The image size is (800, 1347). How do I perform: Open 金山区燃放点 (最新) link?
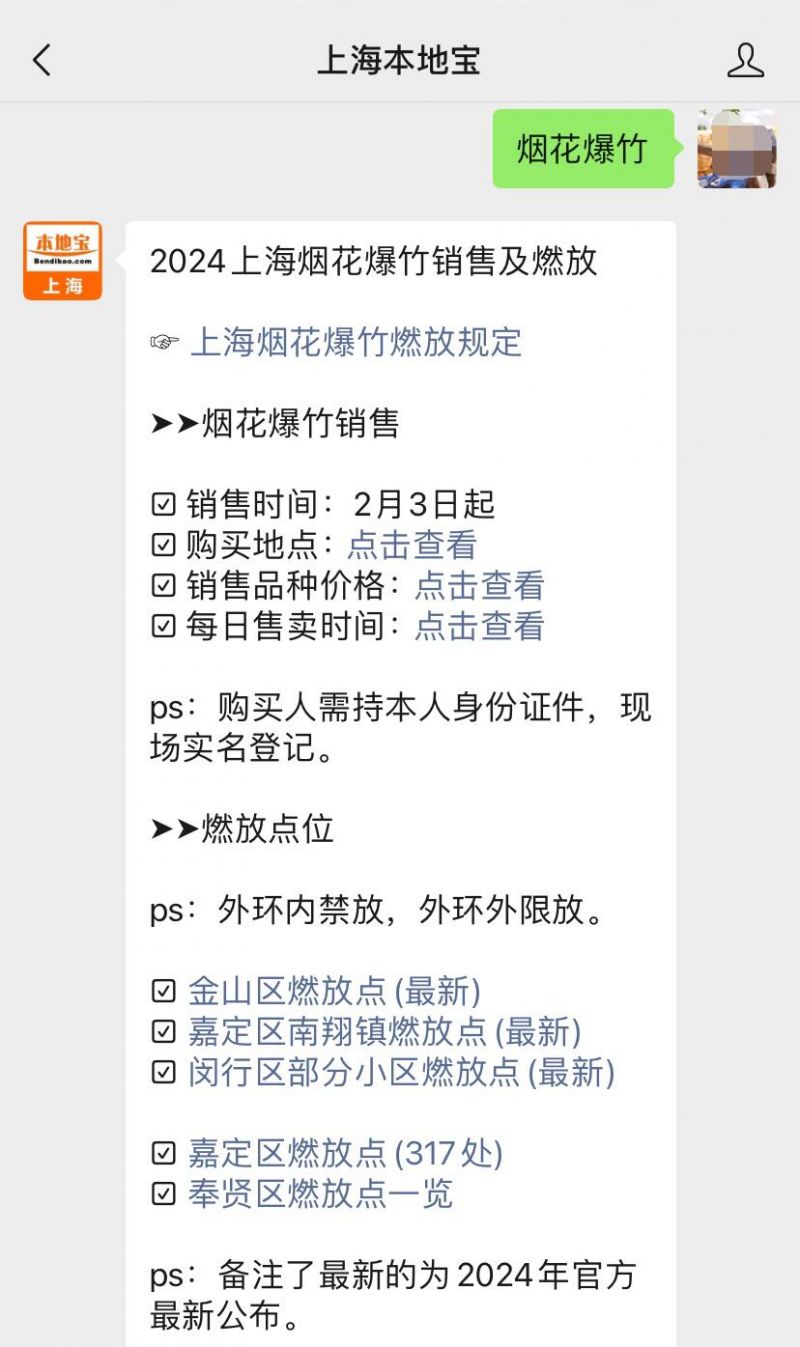click(x=334, y=991)
